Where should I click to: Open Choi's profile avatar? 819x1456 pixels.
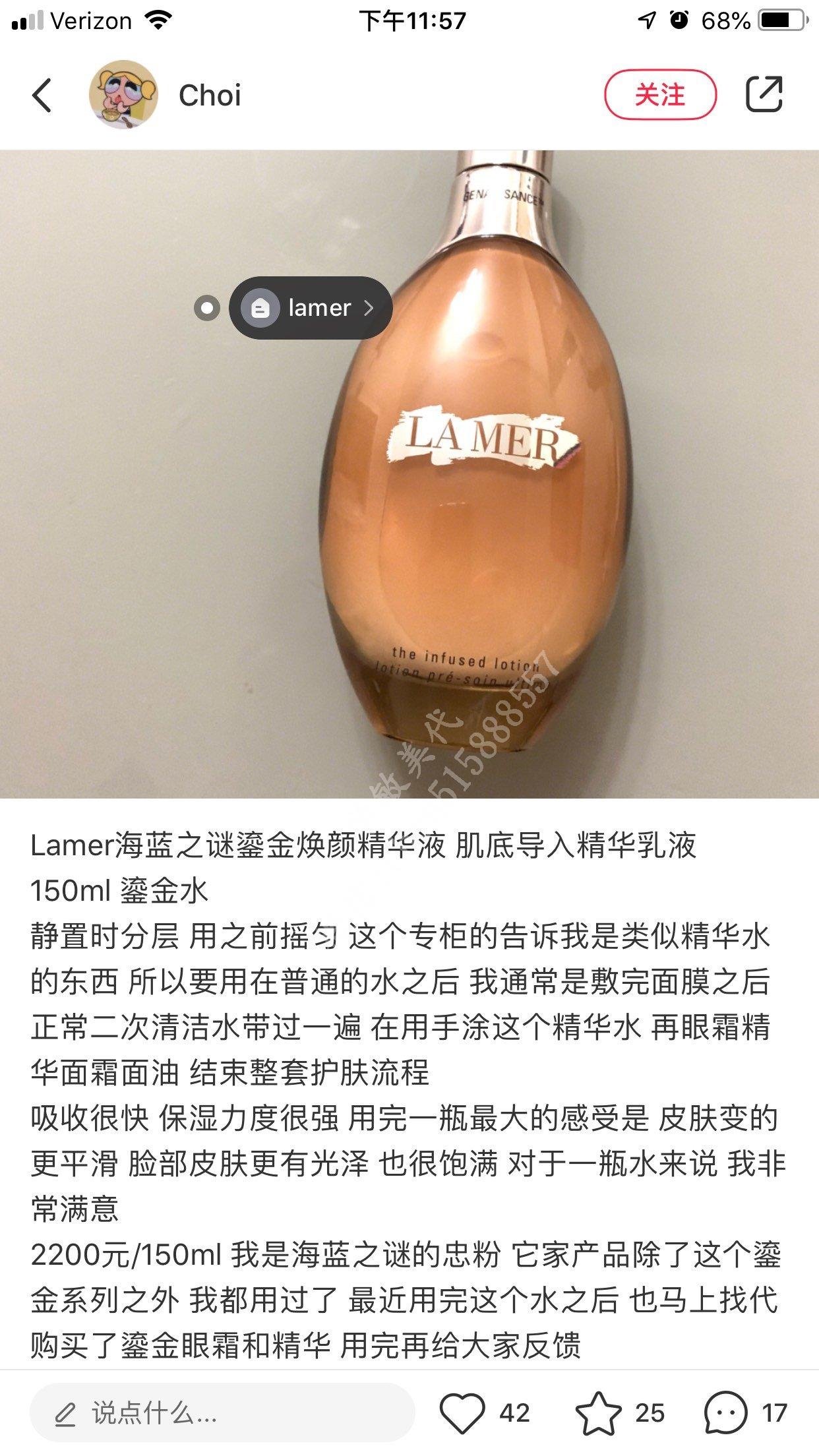point(123,95)
